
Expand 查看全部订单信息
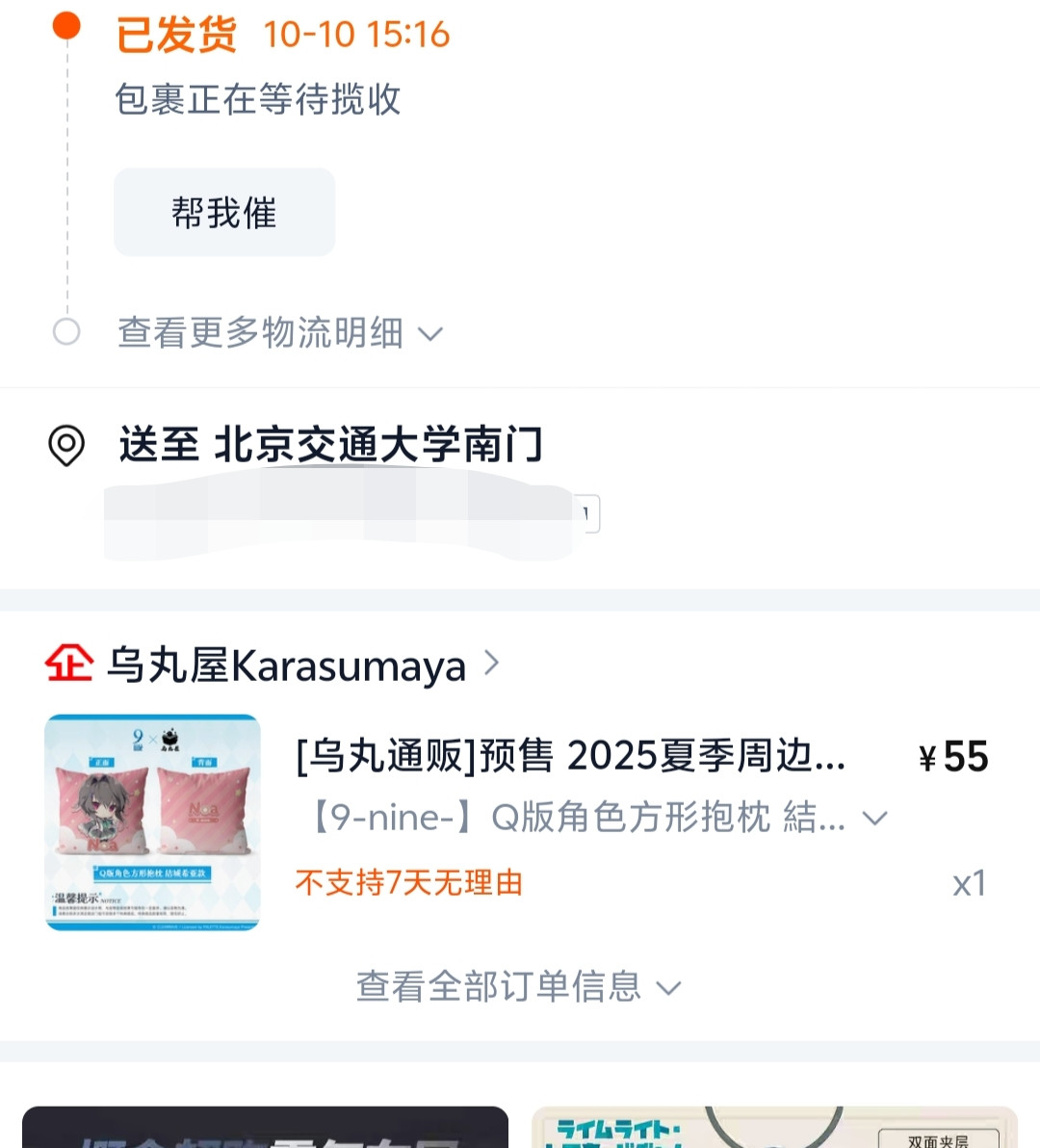[x=518, y=987]
